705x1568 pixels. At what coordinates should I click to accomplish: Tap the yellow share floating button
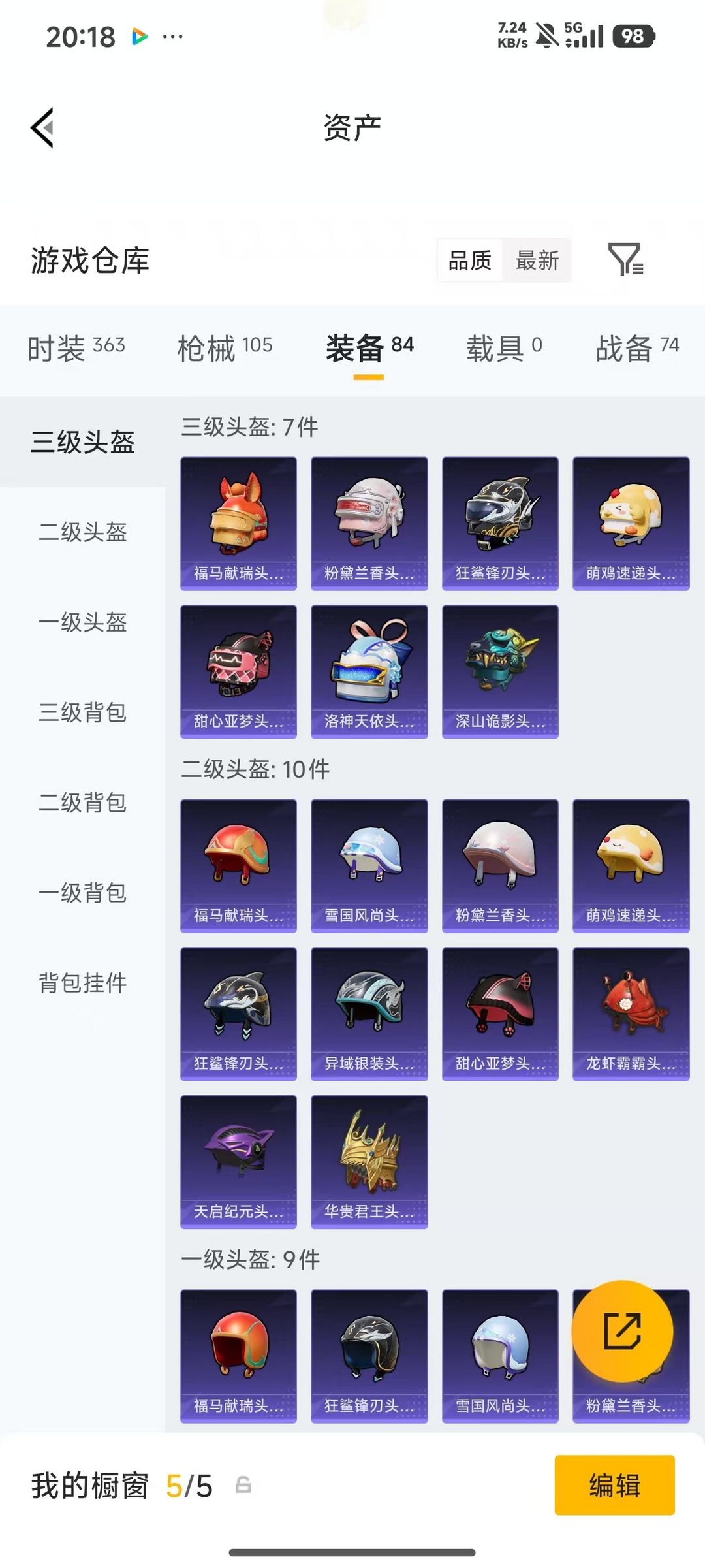point(621,1331)
